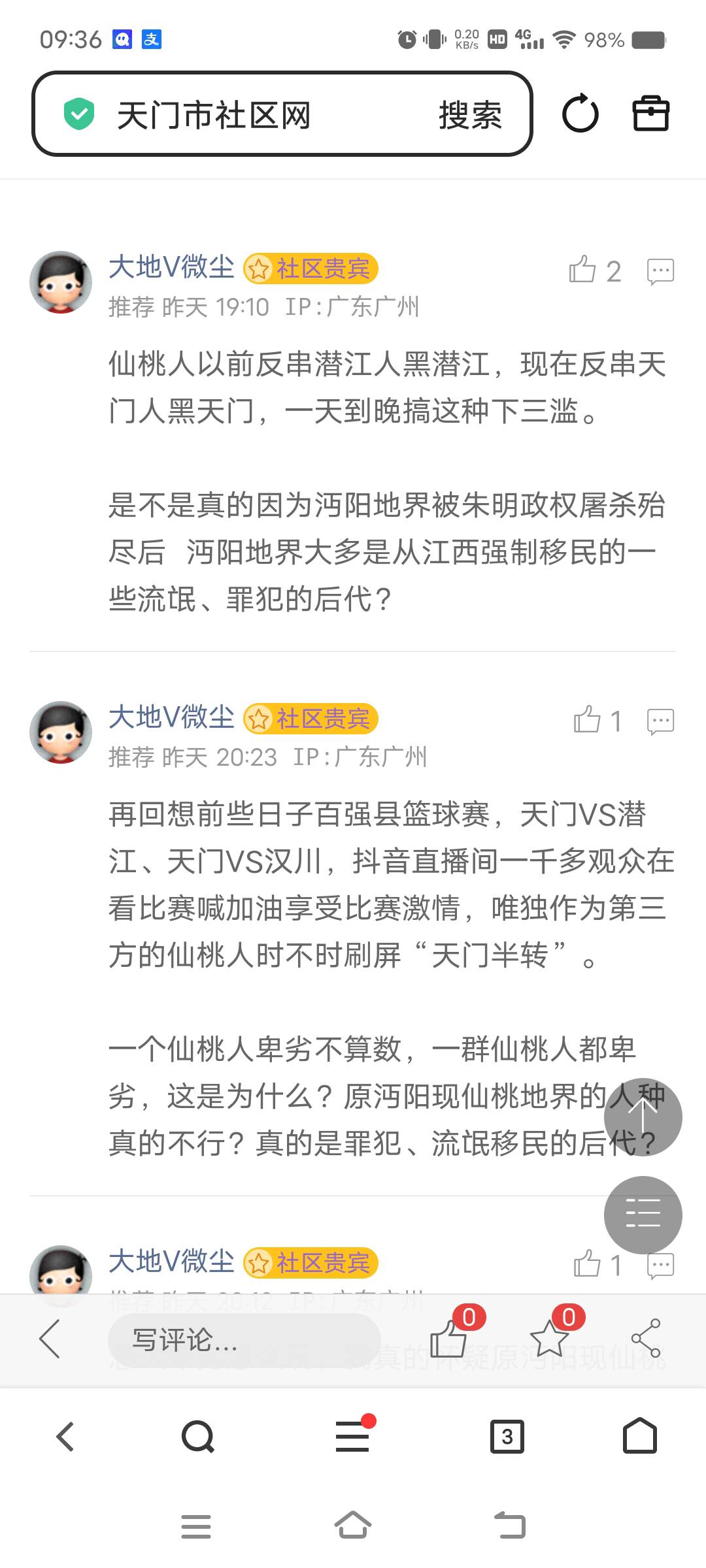Go back using the post's left arrow

point(50,1339)
